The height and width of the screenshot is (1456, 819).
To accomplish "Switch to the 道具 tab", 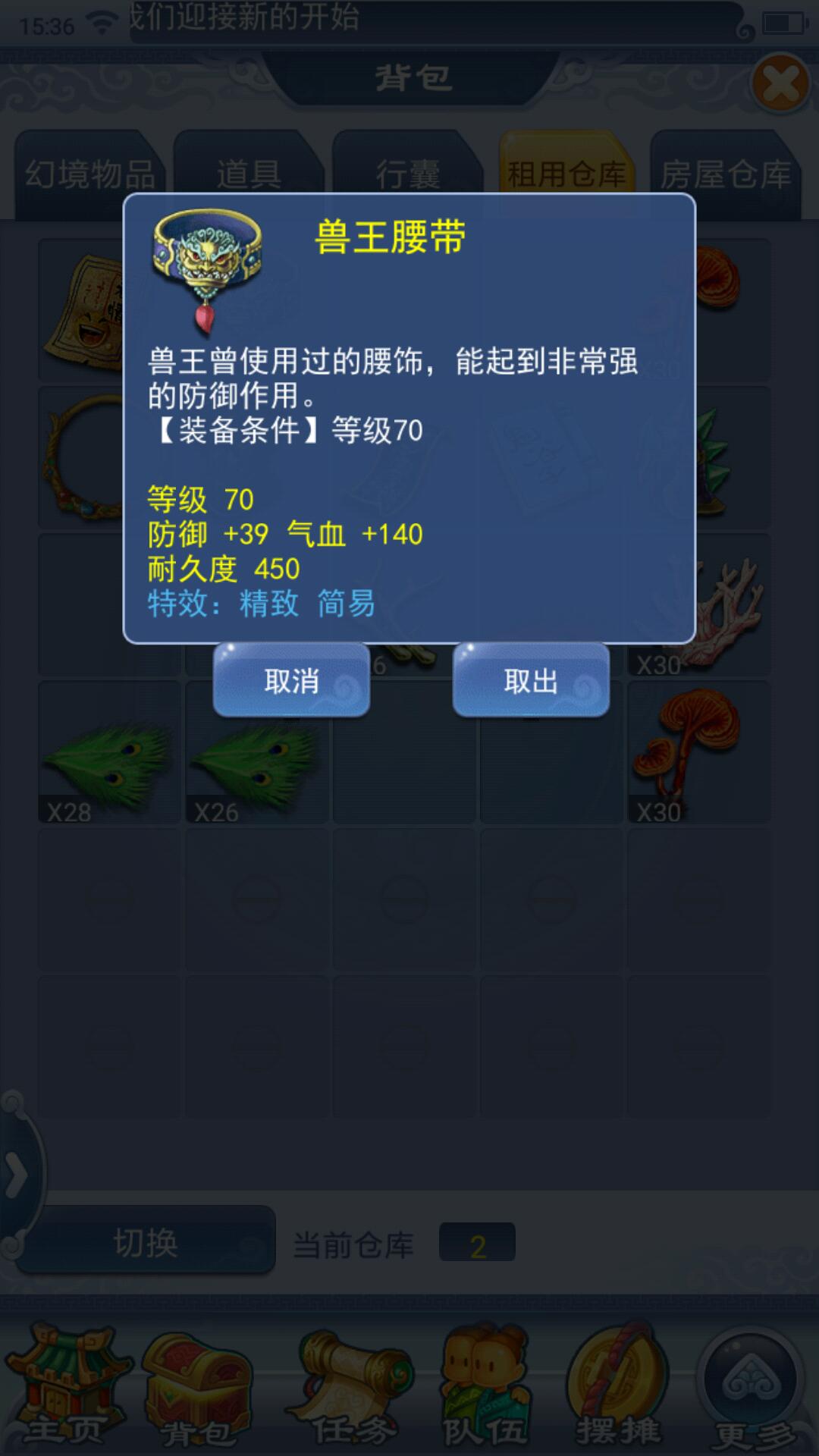I will point(249,174).
